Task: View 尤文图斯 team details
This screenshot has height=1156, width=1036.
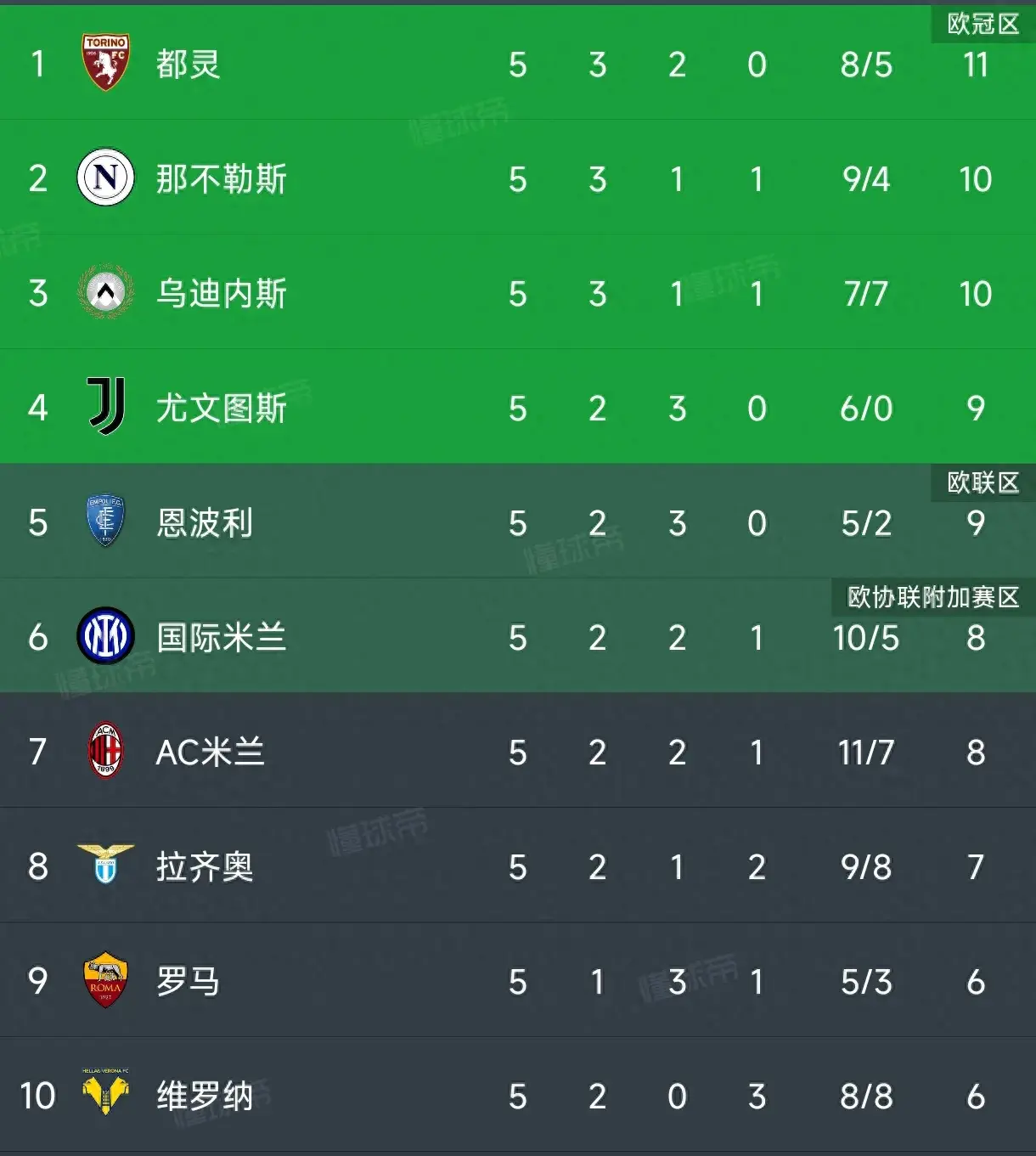Action: 221,409
